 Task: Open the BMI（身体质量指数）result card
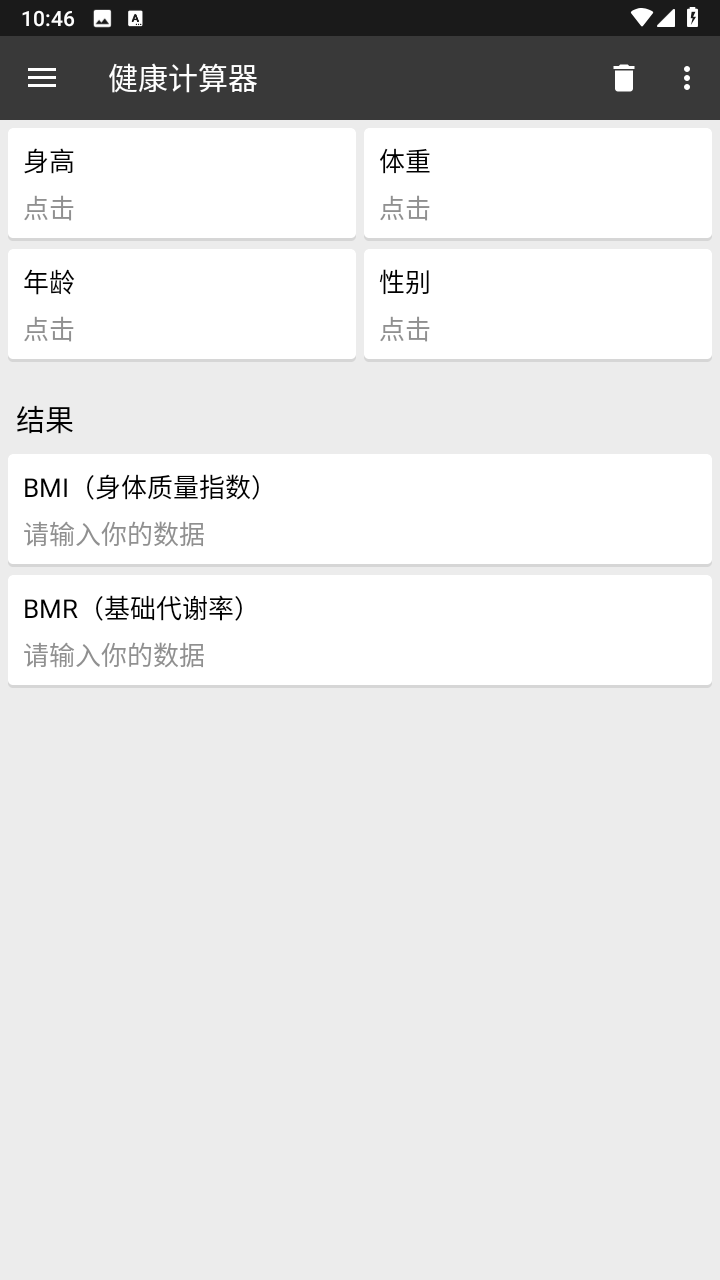[360, 509]
